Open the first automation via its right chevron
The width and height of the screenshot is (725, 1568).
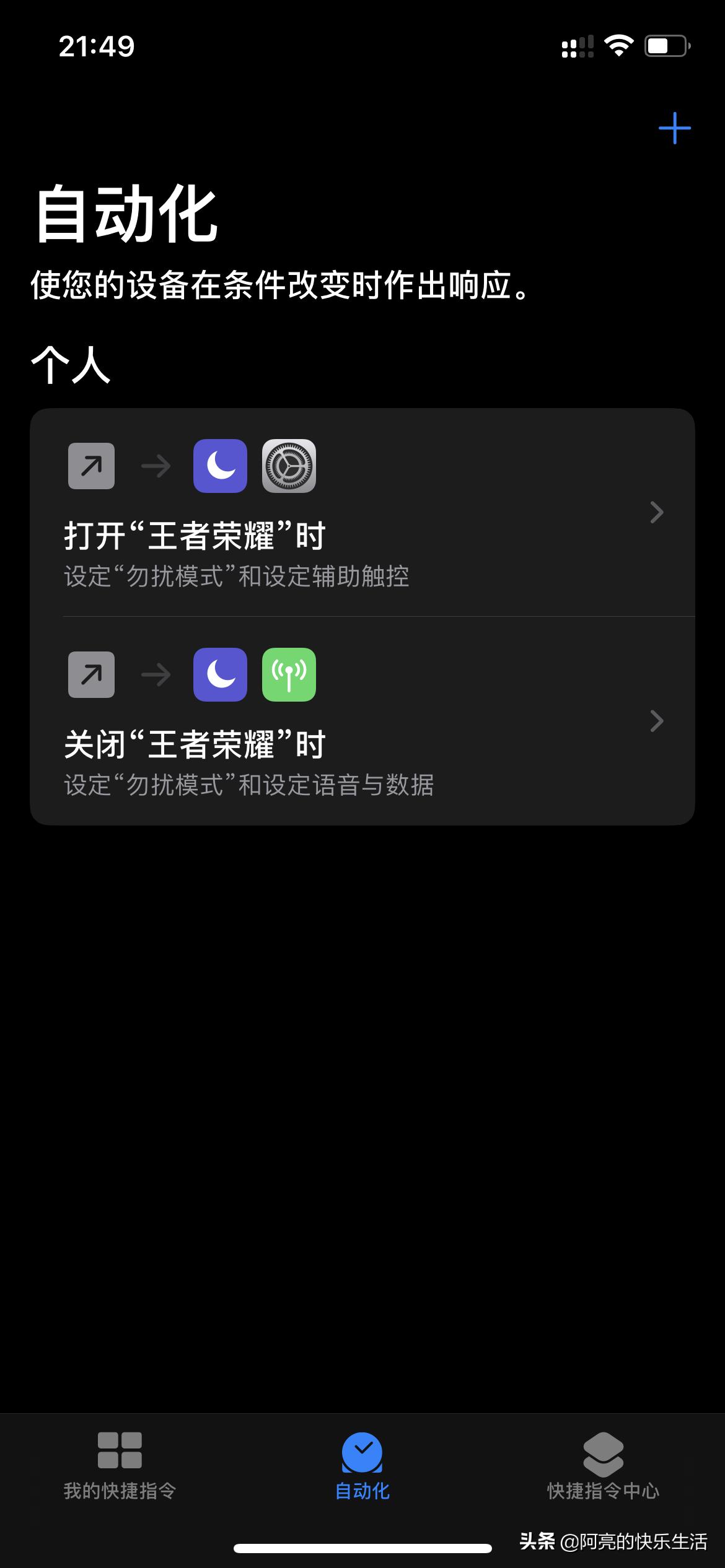[656, 512]
